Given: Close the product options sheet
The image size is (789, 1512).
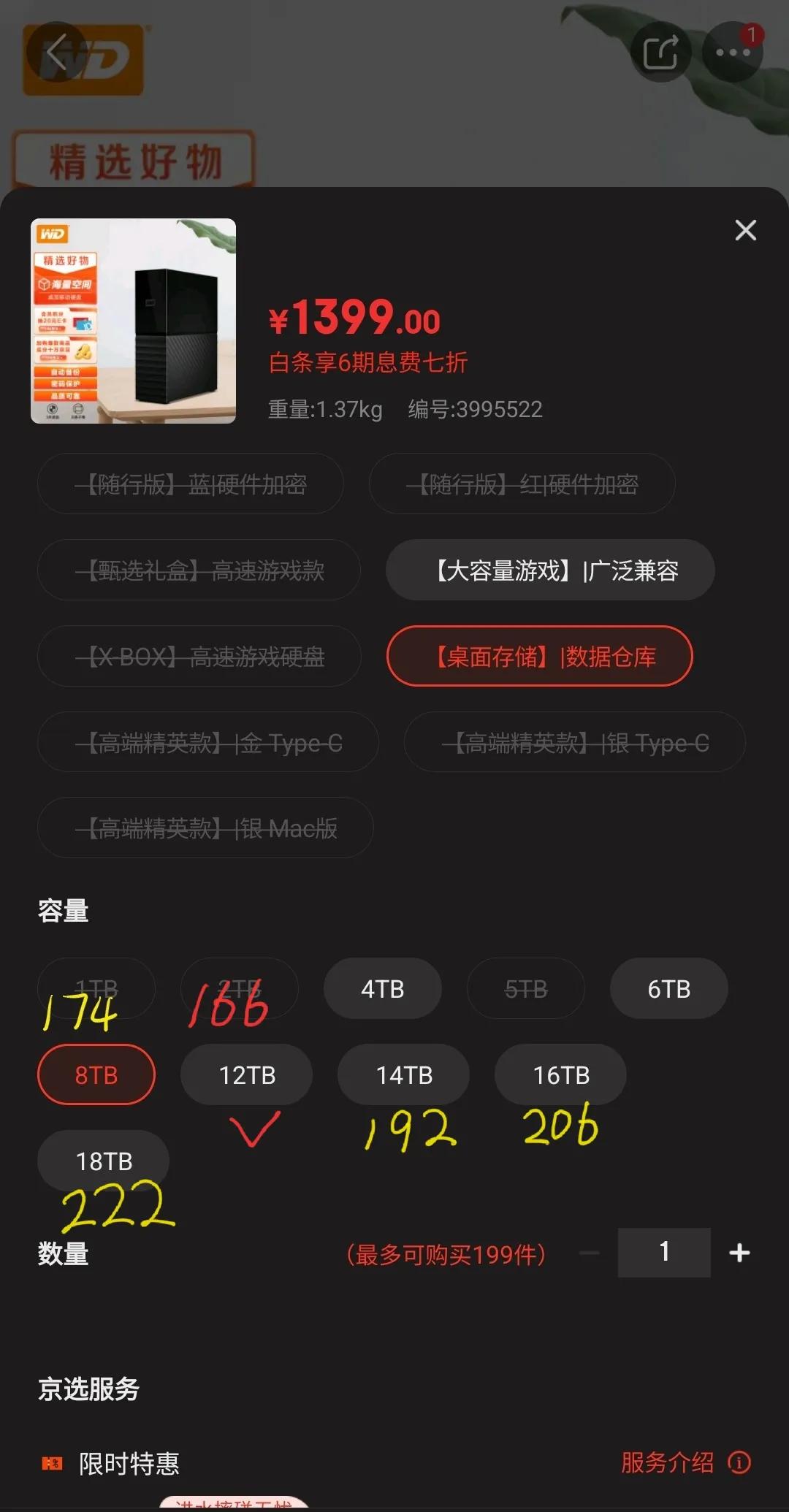Looking at the screenshot, I should point(745,230).
